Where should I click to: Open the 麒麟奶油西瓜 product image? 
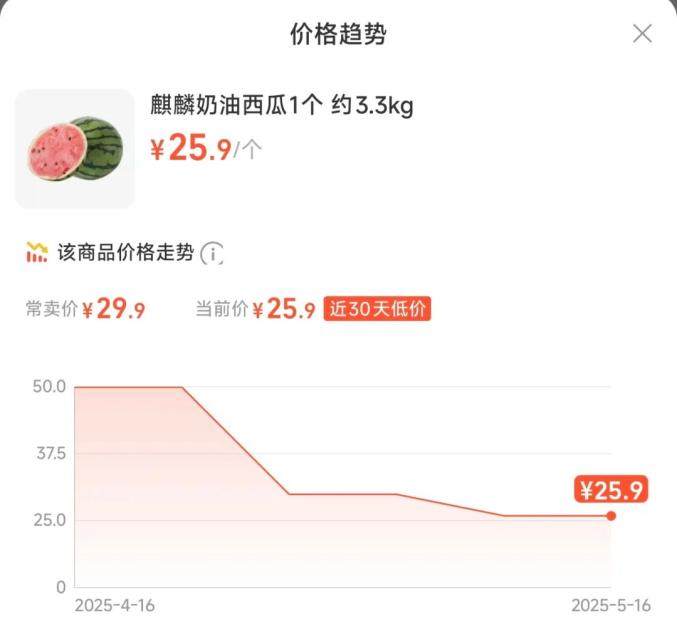(x=75, y=149)
